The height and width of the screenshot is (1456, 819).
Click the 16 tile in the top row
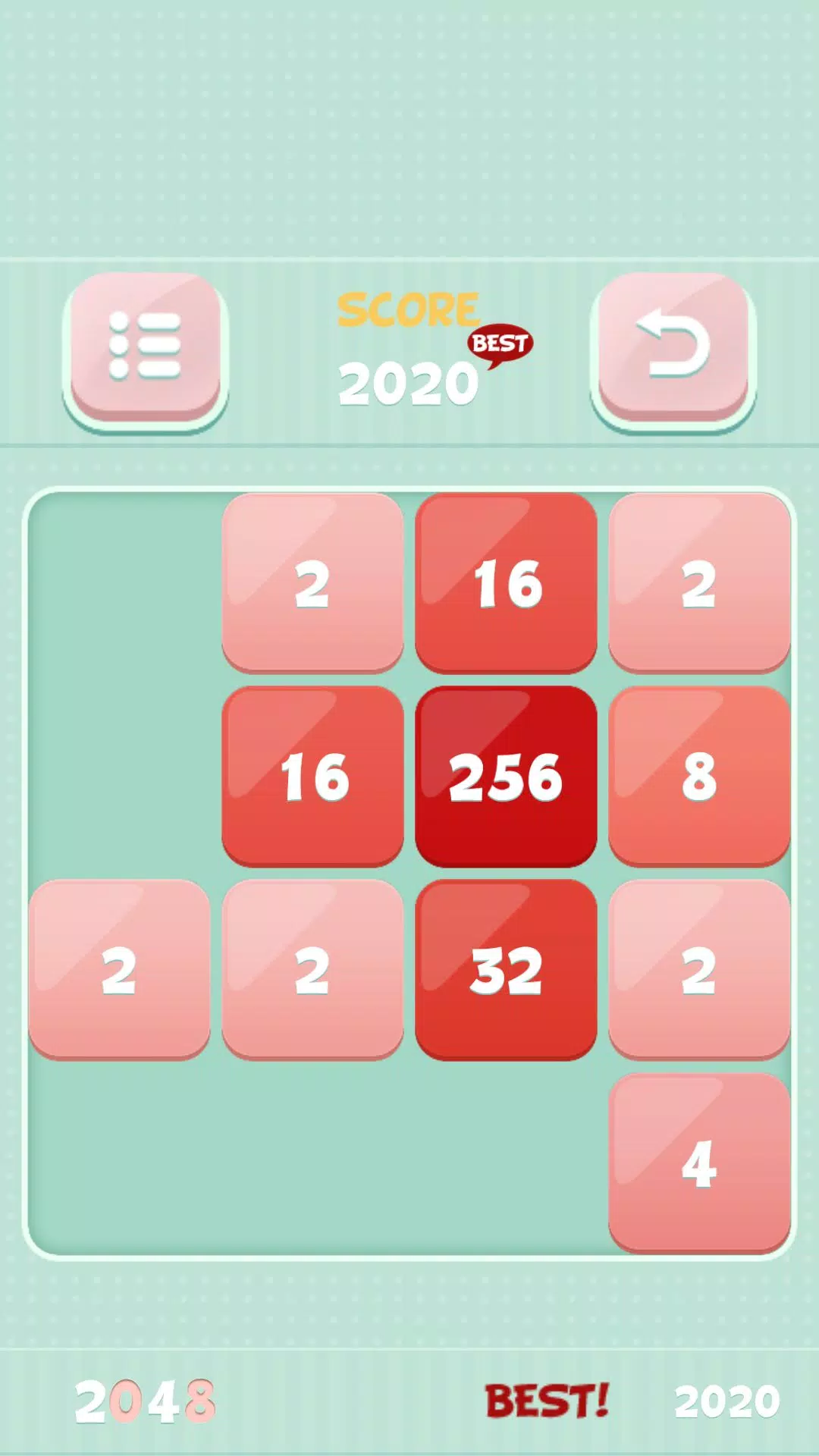click(507, 582)
